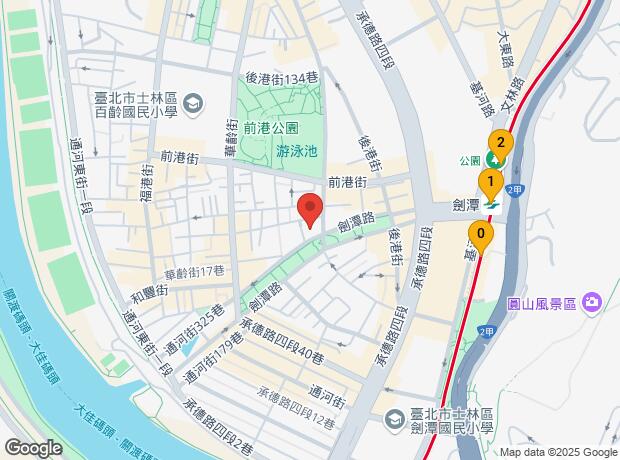The height and width of the screenshot is (460, 620).
Task: Tap the red location pin near 劍潭路
Action: coord(310,211)
